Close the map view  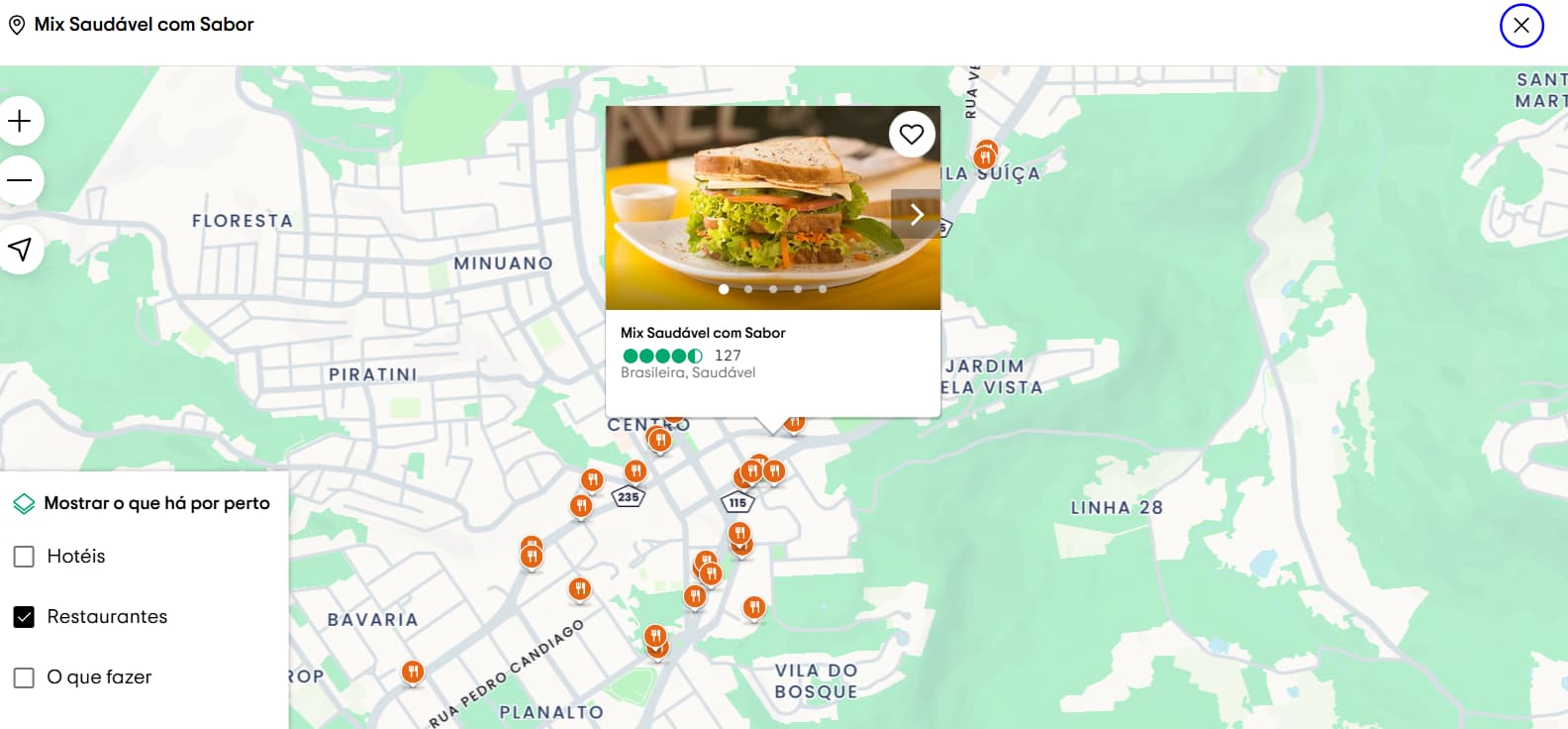point(1521,26)
